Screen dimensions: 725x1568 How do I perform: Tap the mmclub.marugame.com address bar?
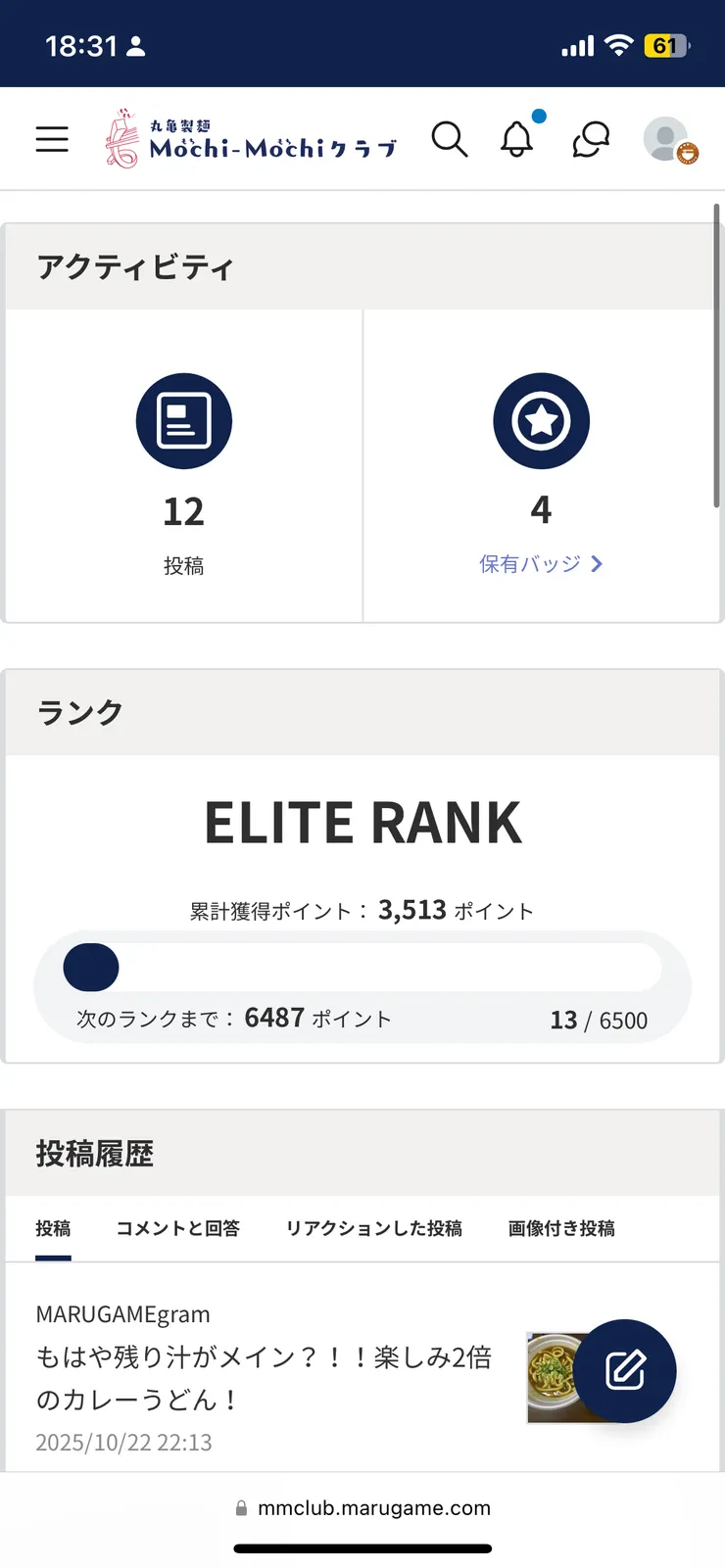pyautogui.click(x=362, y=1508)
